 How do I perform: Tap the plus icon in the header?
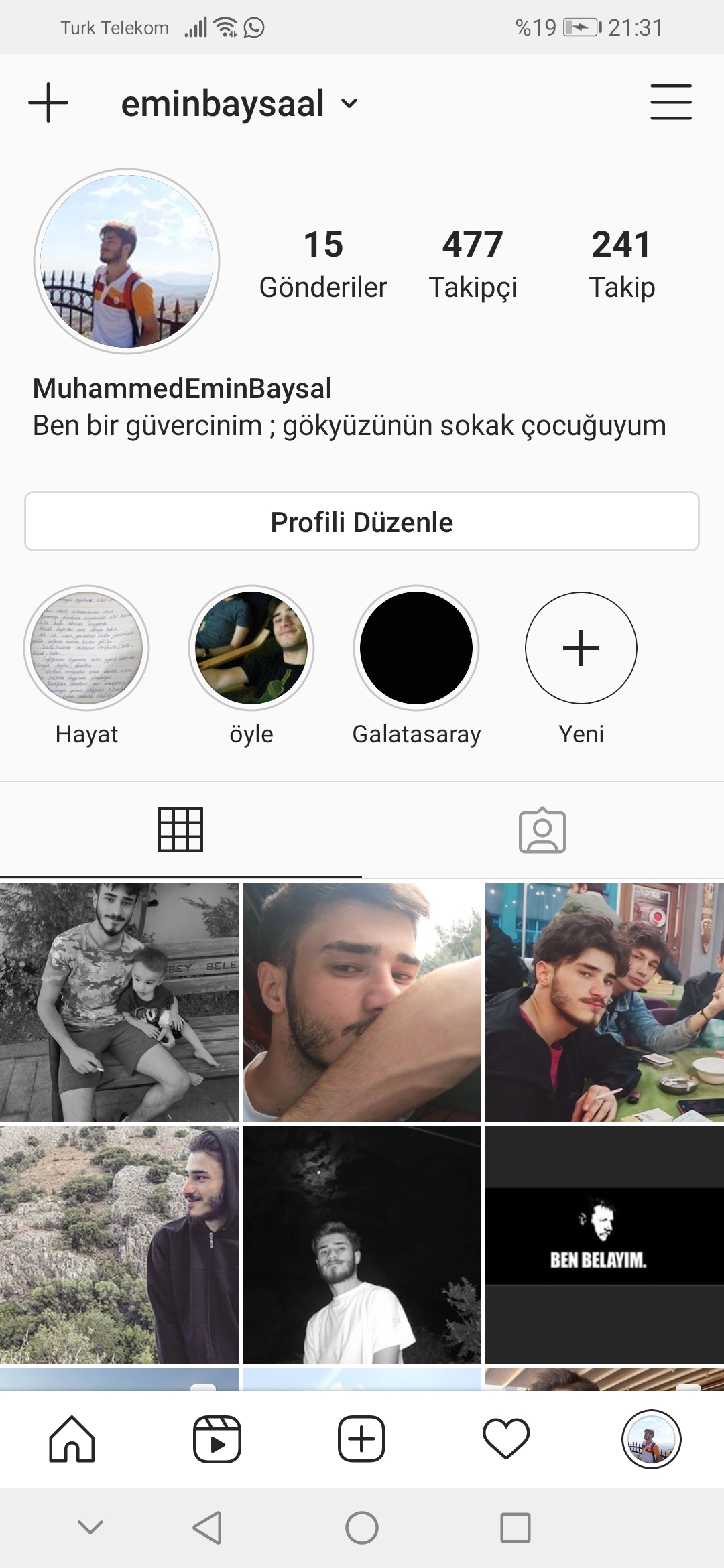click(48, 103)
